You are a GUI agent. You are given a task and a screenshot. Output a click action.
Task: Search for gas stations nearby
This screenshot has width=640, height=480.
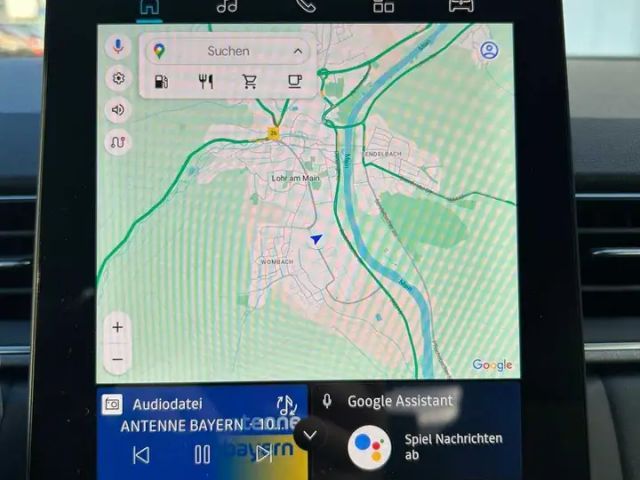[x=162, y=82]
